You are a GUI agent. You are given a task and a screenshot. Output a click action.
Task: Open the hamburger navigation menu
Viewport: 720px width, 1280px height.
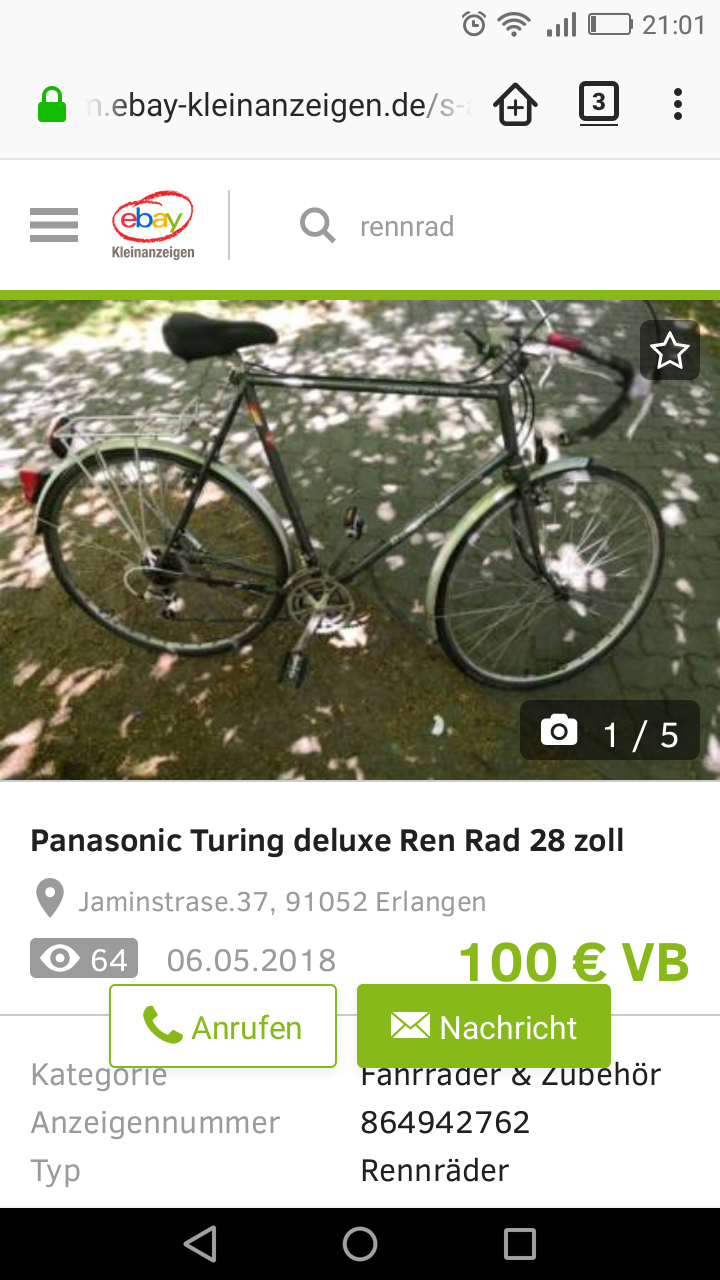point(54,225)
